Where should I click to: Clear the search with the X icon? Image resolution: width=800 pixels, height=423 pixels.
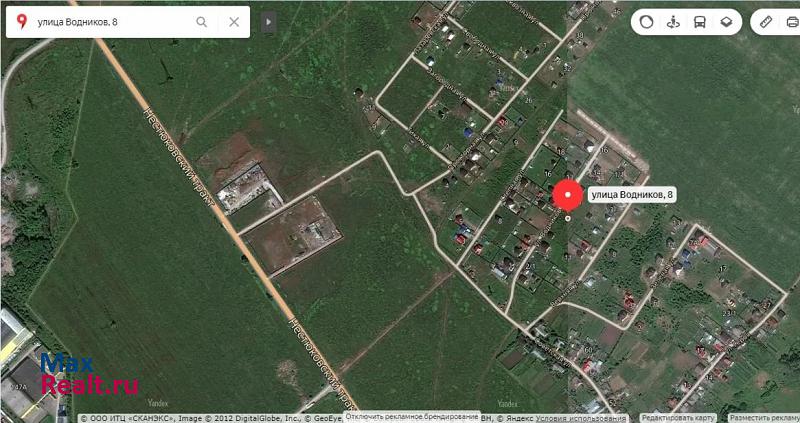coord(234,21)
